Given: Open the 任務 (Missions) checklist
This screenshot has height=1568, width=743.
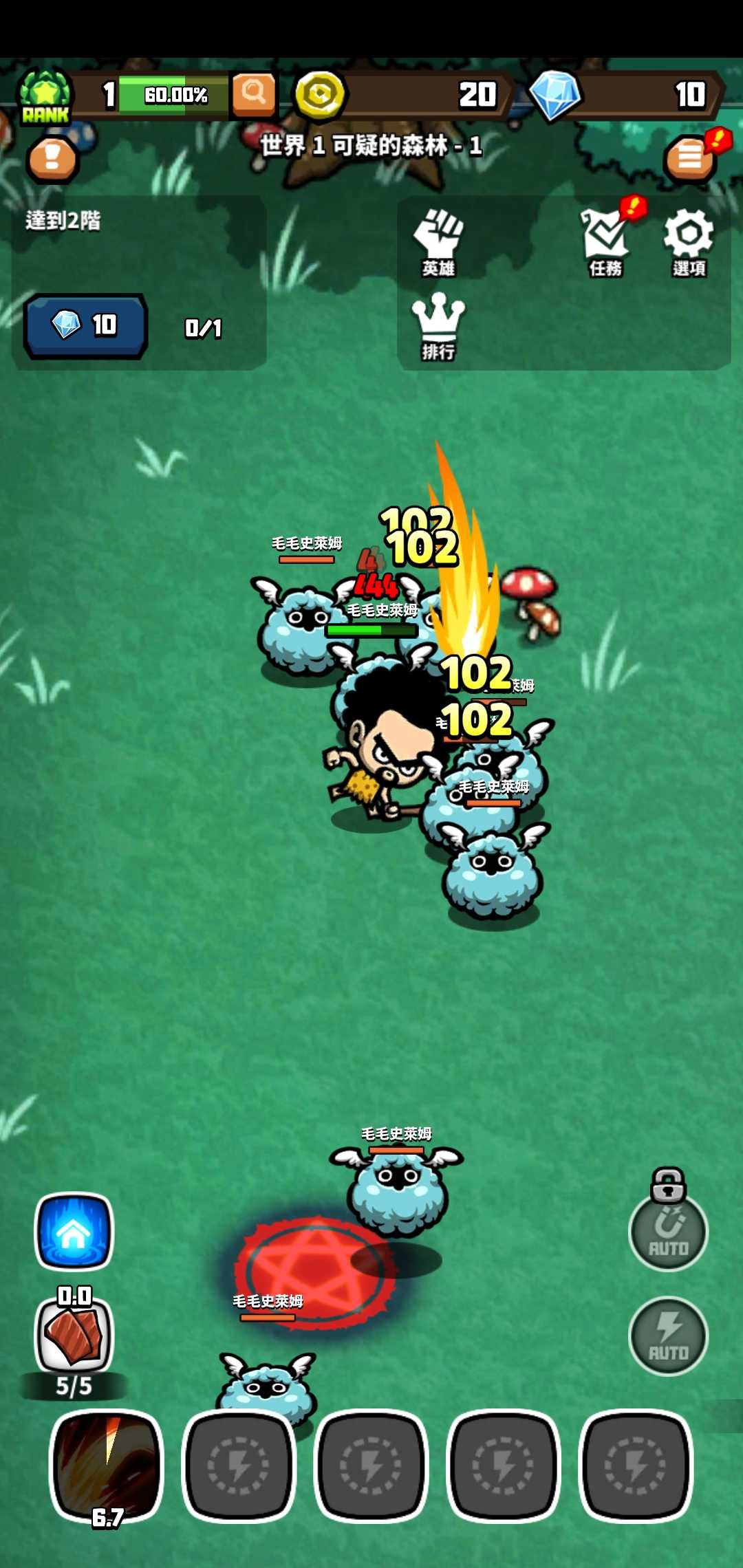Looking at the screenshot, I should pyautogui.click(x=605, y=242).
